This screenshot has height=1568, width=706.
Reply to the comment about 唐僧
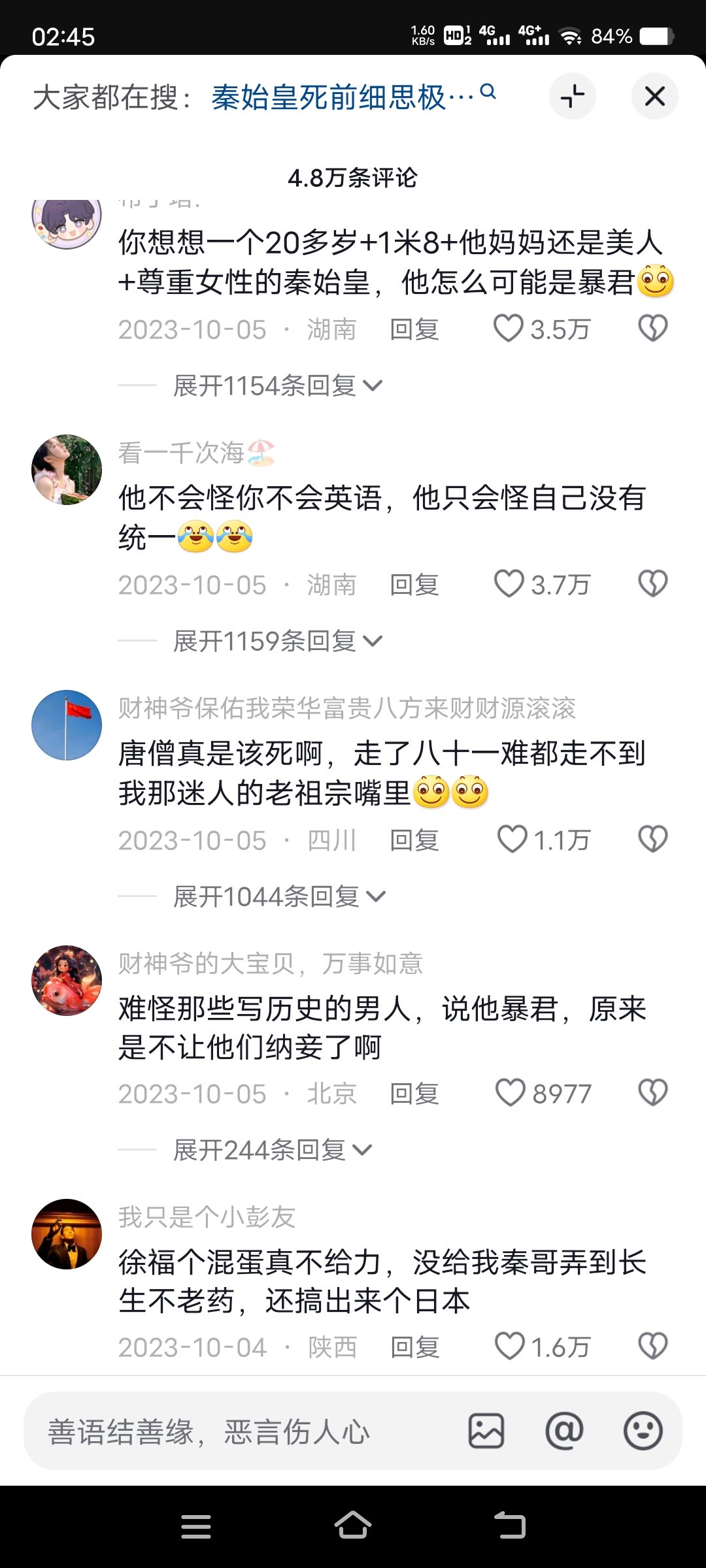pos(414,840)
